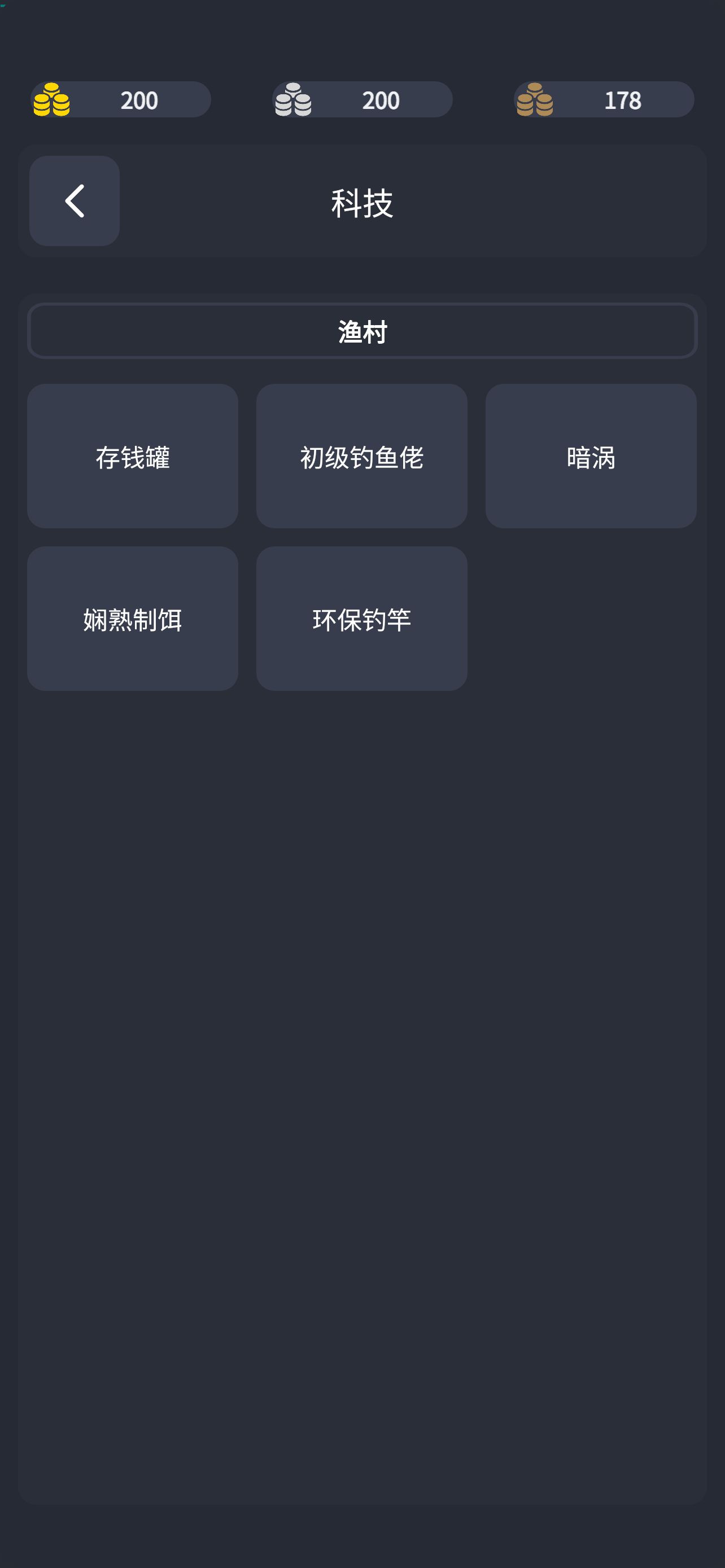
Task: Select the 娴熟制饵 technology
Action: pos(133,619)
